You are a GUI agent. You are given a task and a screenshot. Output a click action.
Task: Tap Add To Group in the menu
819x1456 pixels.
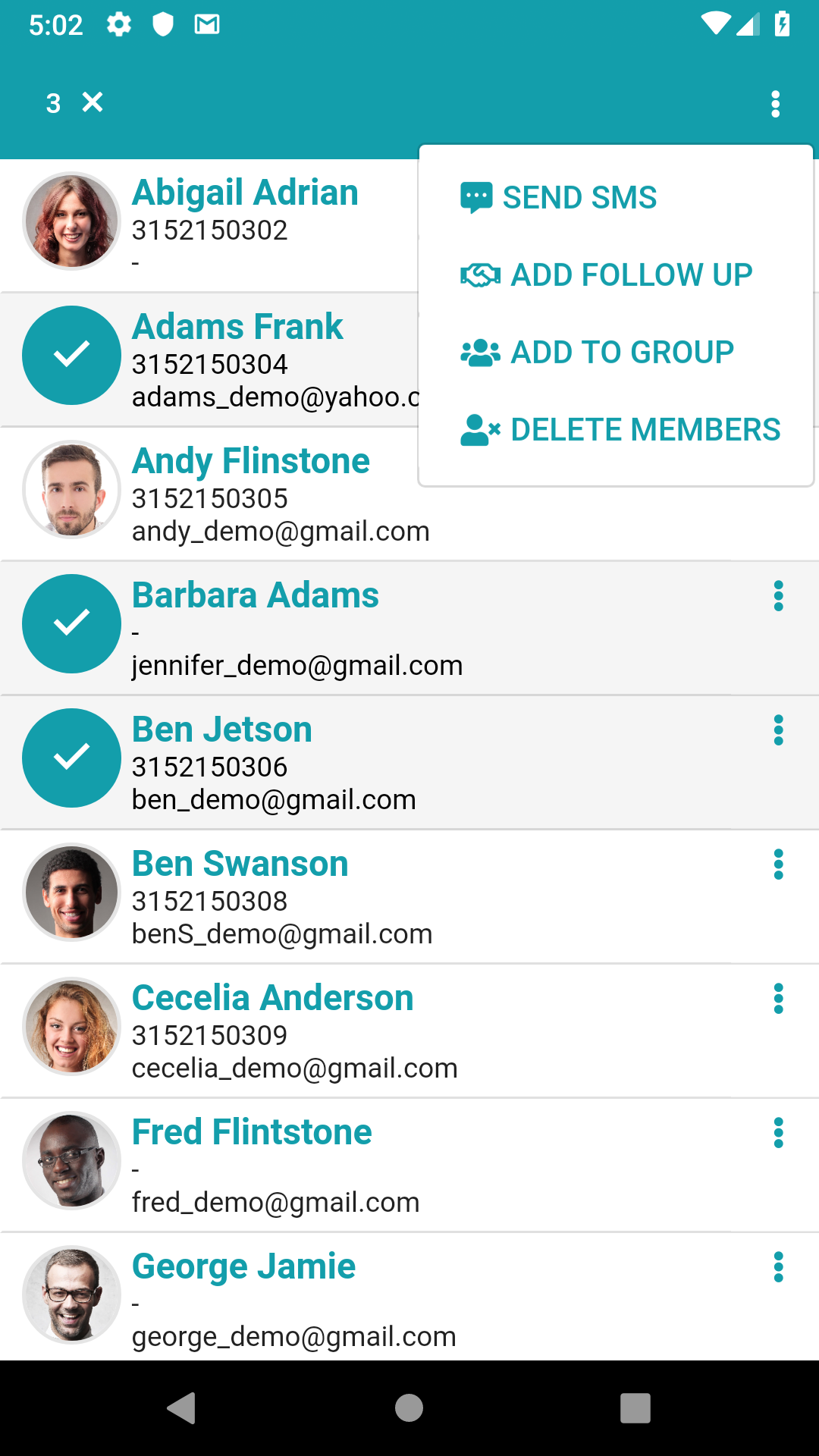click(x=598, y=352)
